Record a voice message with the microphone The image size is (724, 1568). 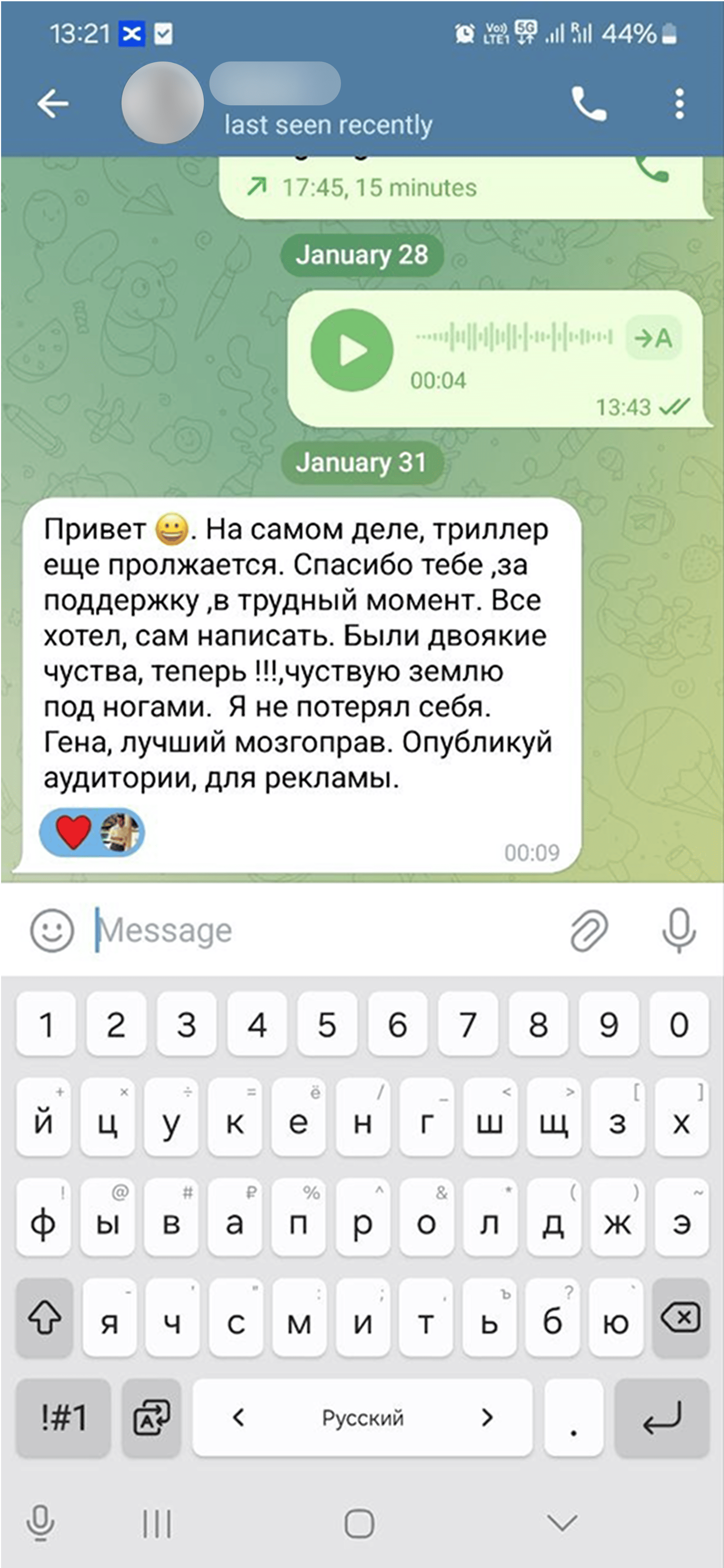point(679,930)
